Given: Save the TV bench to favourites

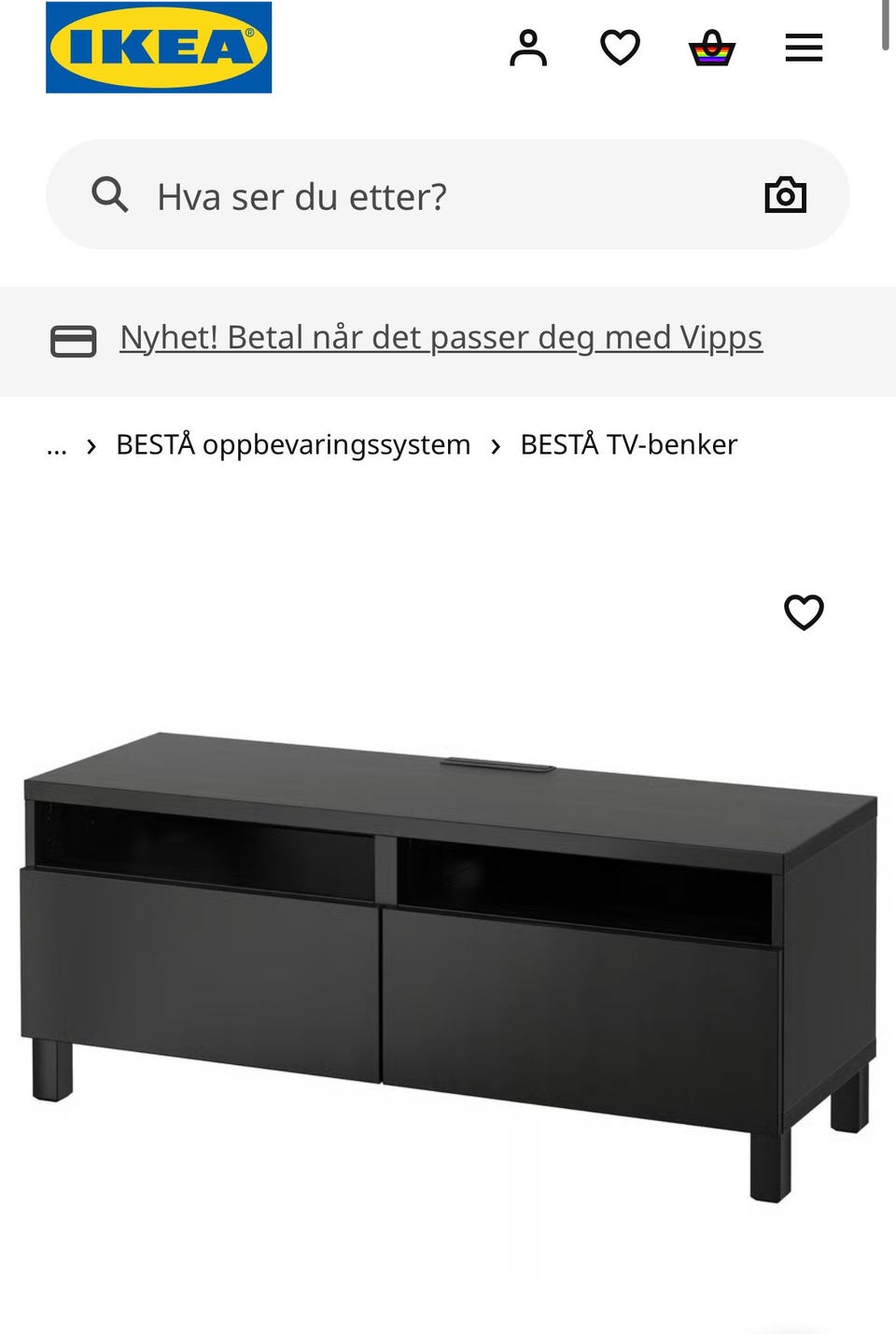Looking at the screenshot, I should click(x=804, y=612).
